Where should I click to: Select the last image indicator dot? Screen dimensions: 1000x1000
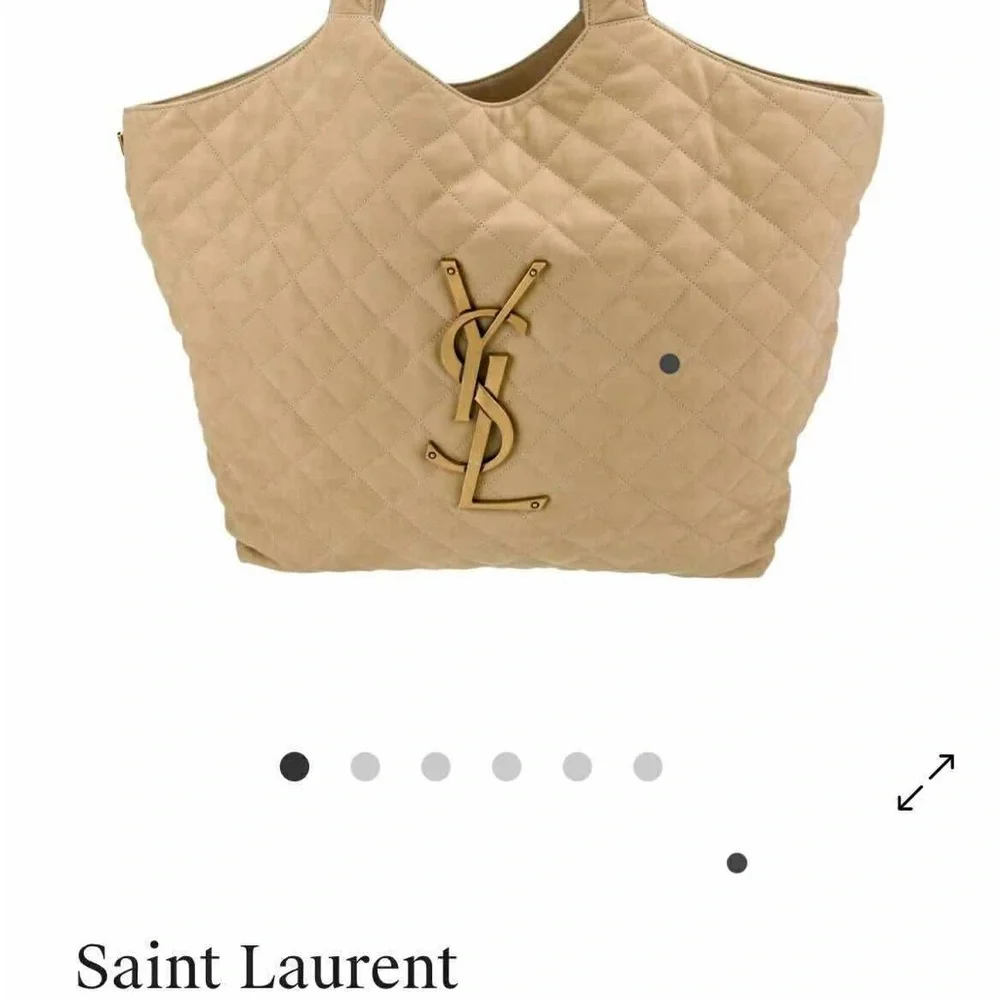pyautogui.click(x=647, y=767)
